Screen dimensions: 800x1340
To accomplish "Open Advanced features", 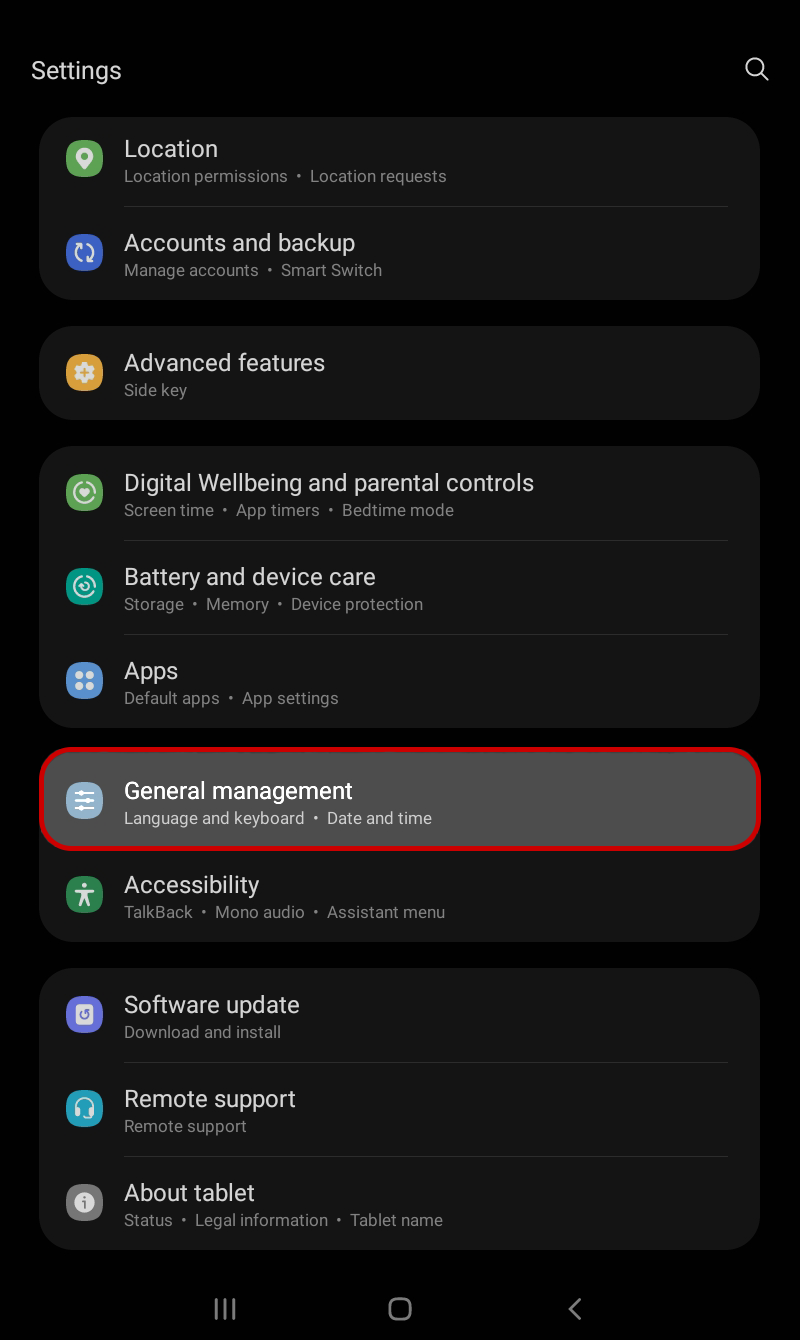I will (400, 374).
